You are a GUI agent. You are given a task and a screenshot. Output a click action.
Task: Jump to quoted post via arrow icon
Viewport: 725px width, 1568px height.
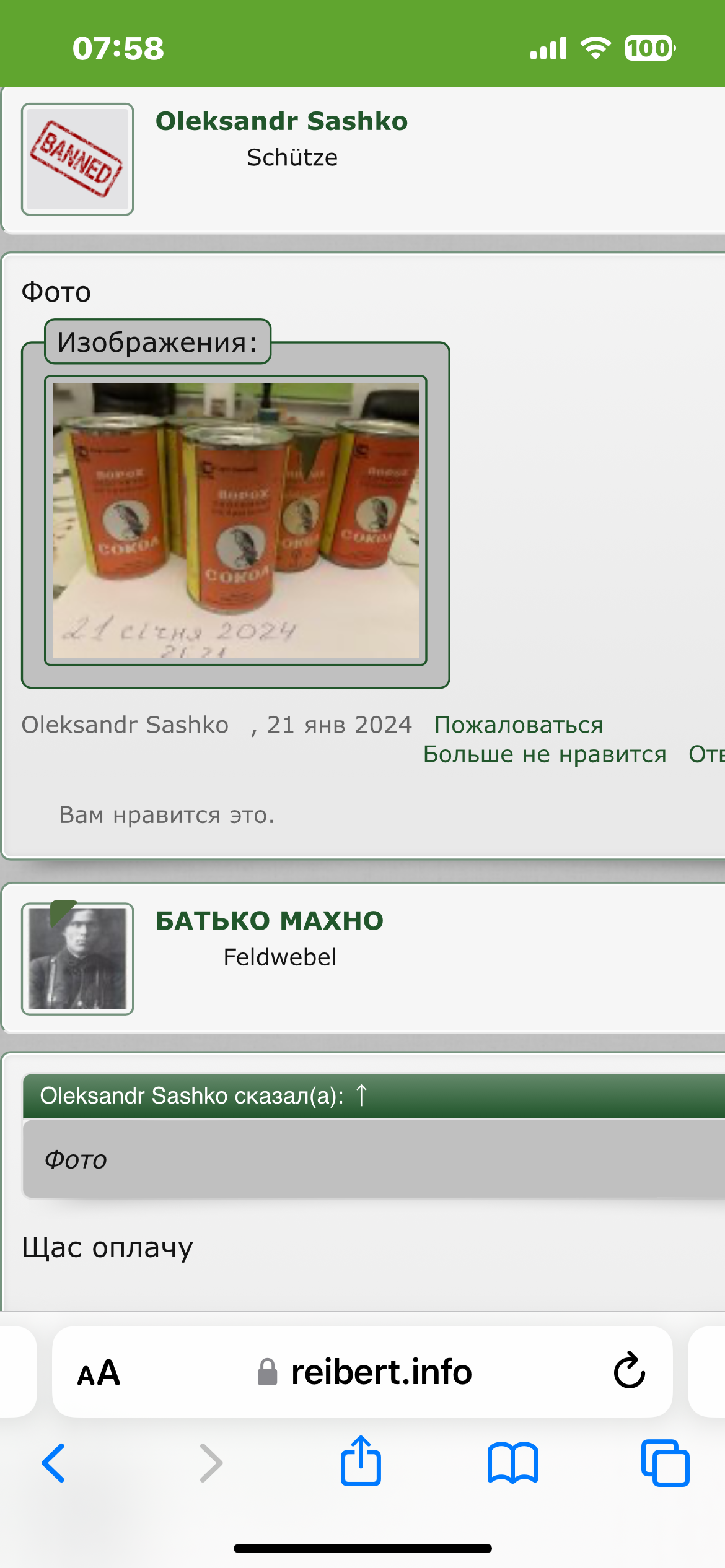coord(362,1095)
